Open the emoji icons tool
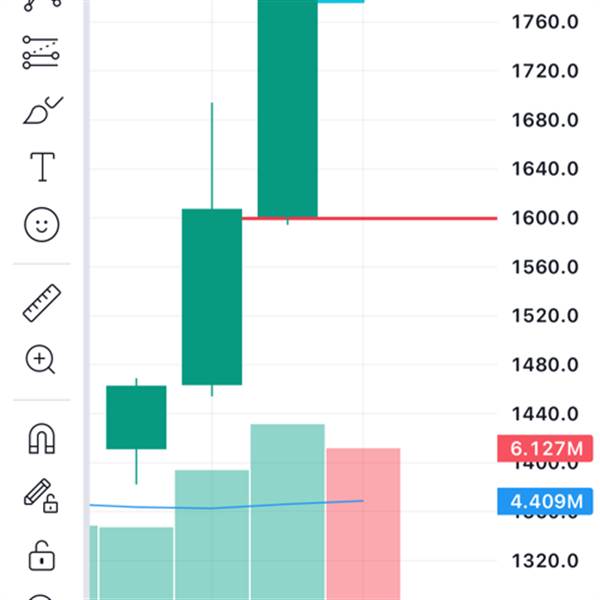This screenshot has height=600, width=600. point(41,224)
